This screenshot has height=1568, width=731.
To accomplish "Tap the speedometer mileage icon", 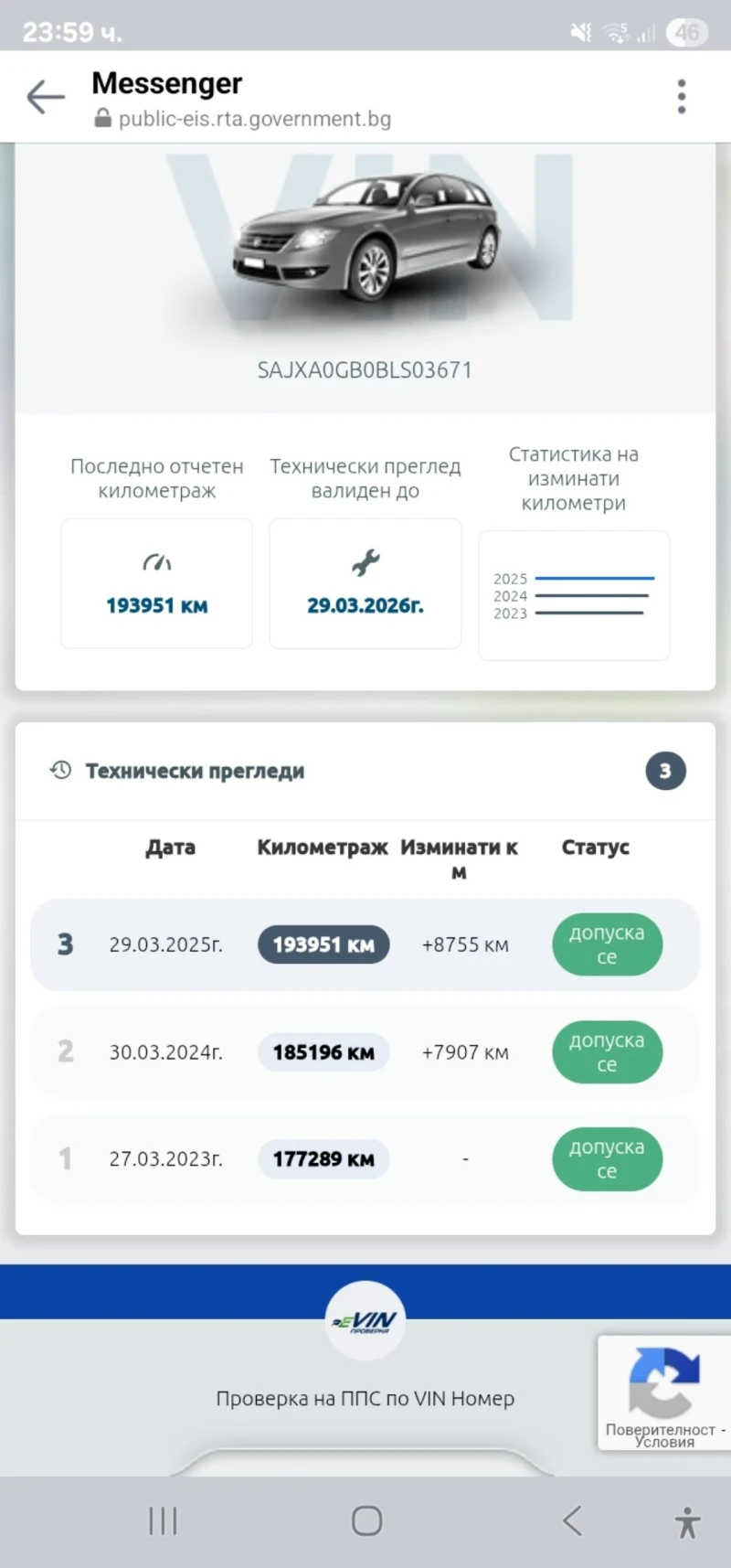I will [155, 562].
